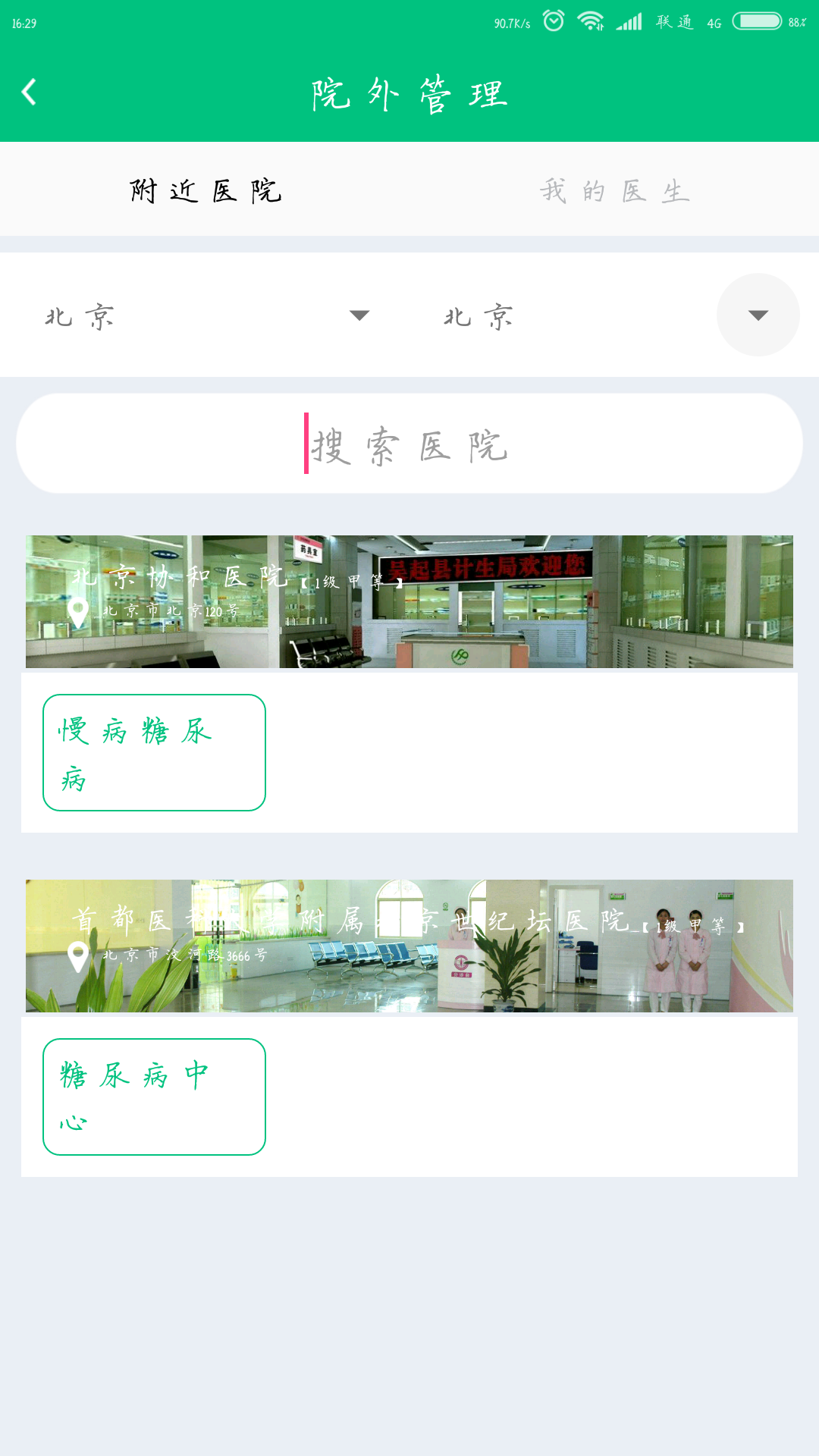Select the 慢病糖尿病 department

[x=154, y=753]
